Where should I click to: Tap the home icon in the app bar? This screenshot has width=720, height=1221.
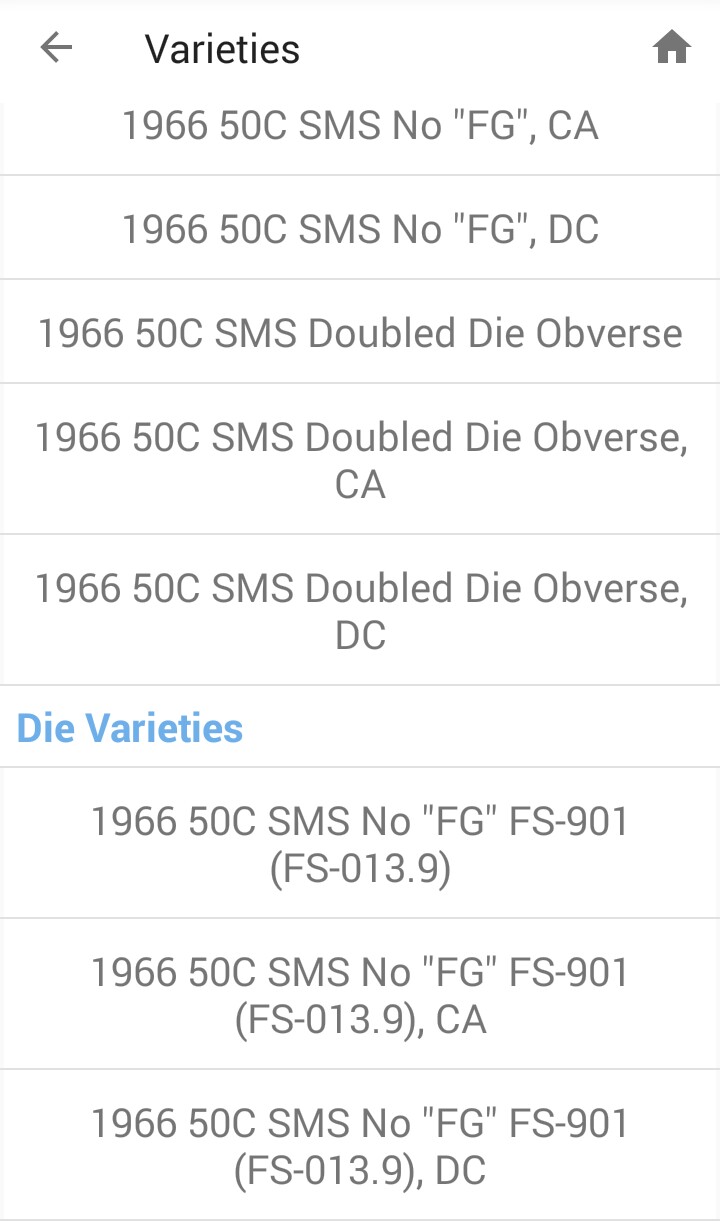(x=672, y=48)
